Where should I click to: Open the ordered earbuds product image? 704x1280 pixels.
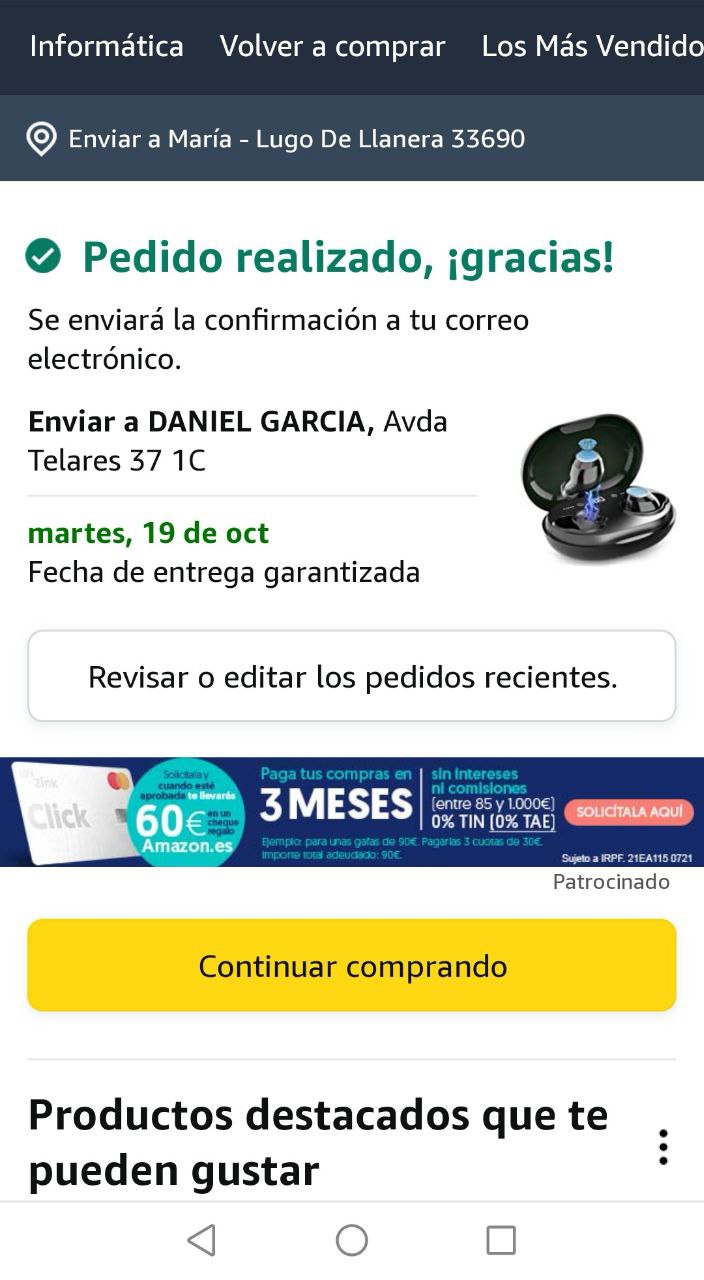click(597, 489)
